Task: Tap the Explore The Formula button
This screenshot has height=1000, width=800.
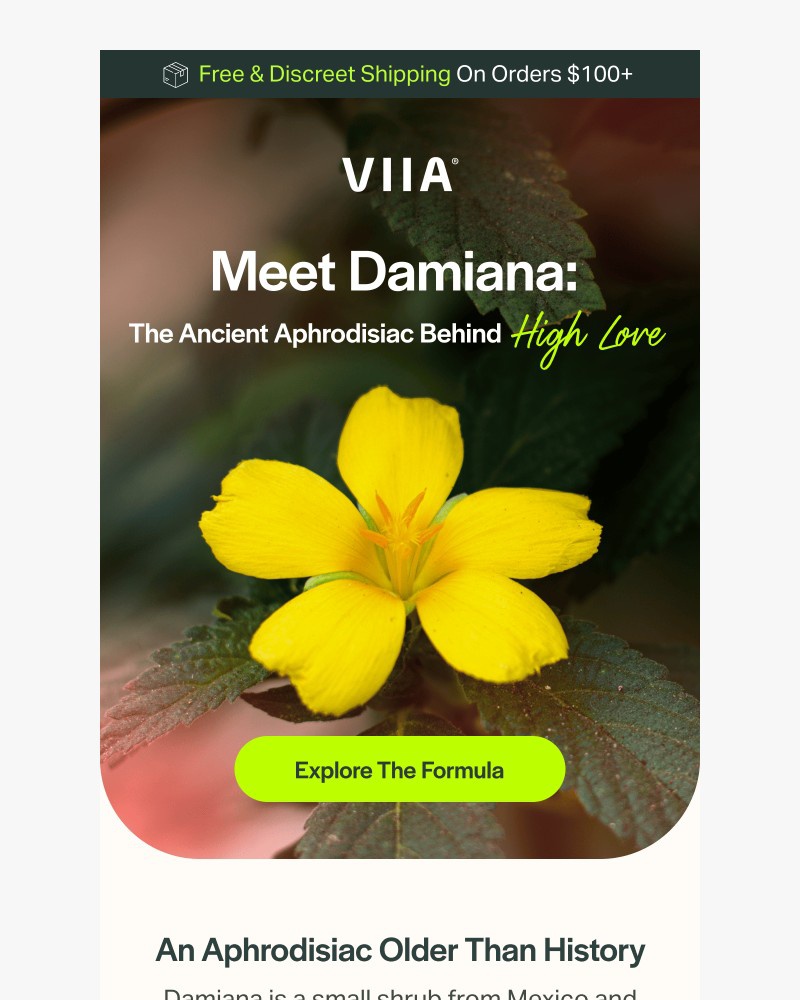Action: [399, 770]
